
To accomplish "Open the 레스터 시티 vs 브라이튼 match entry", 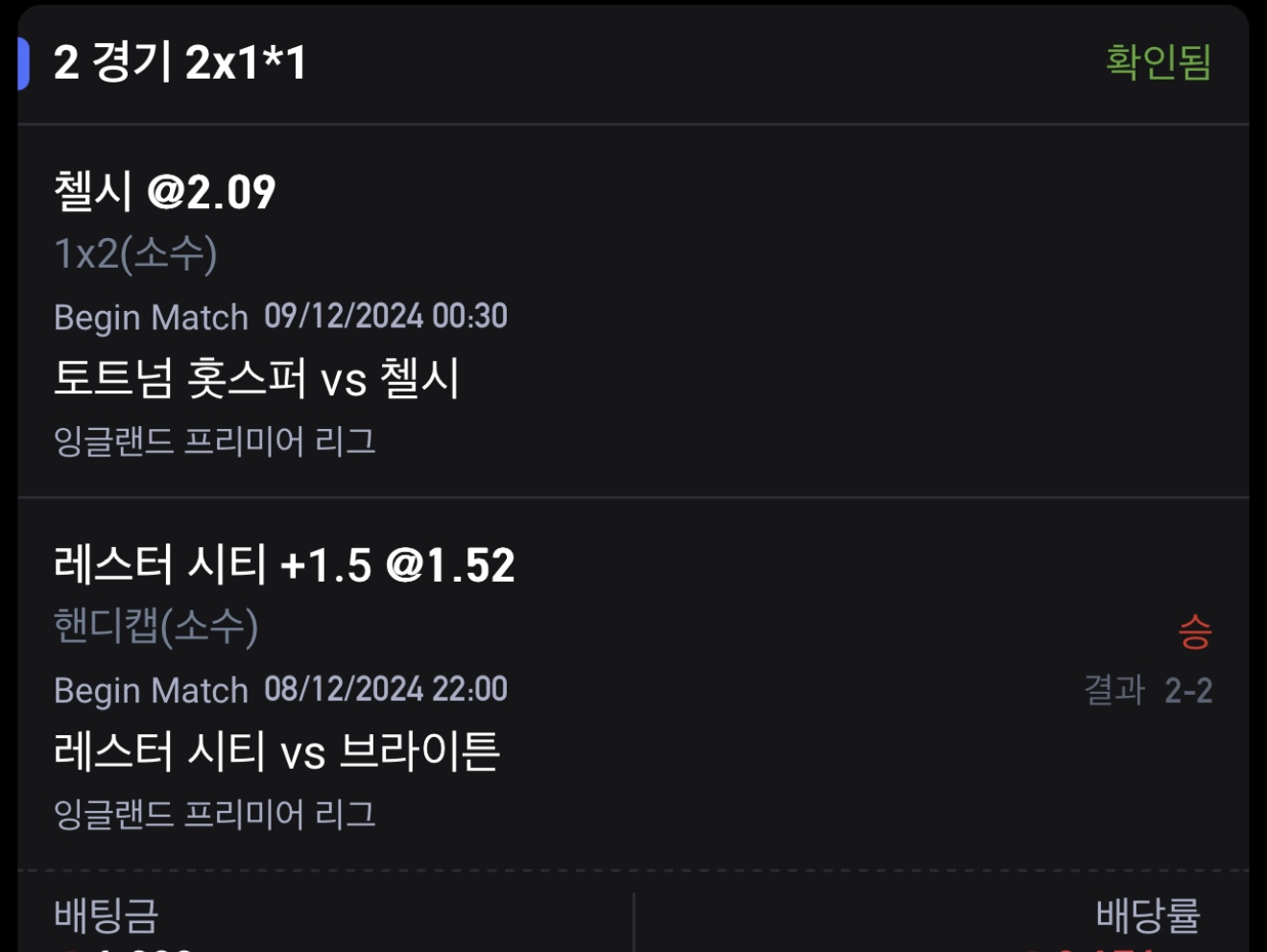I will (x=276, y=751).
